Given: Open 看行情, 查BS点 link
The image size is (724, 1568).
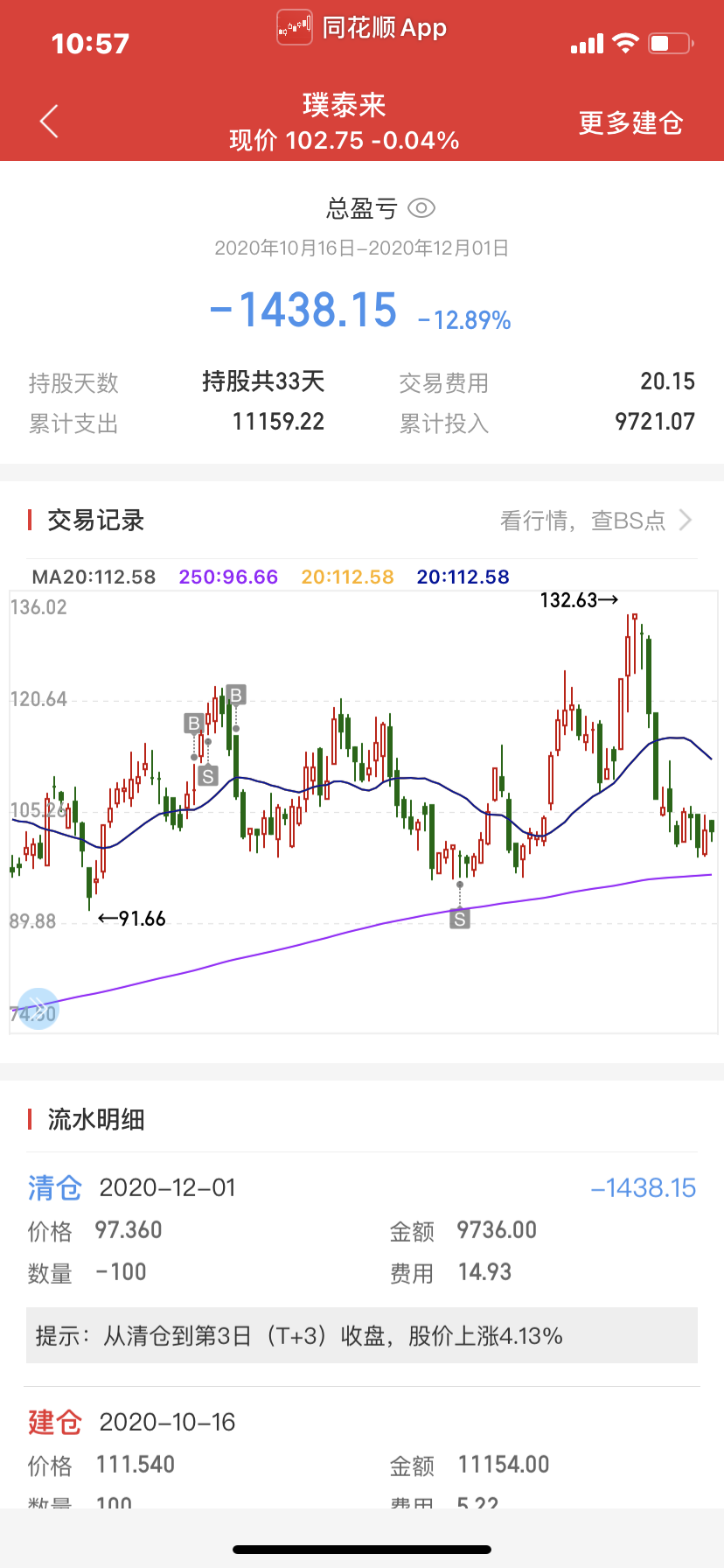Looking at the screenshot, I should [x=596, y=521].
